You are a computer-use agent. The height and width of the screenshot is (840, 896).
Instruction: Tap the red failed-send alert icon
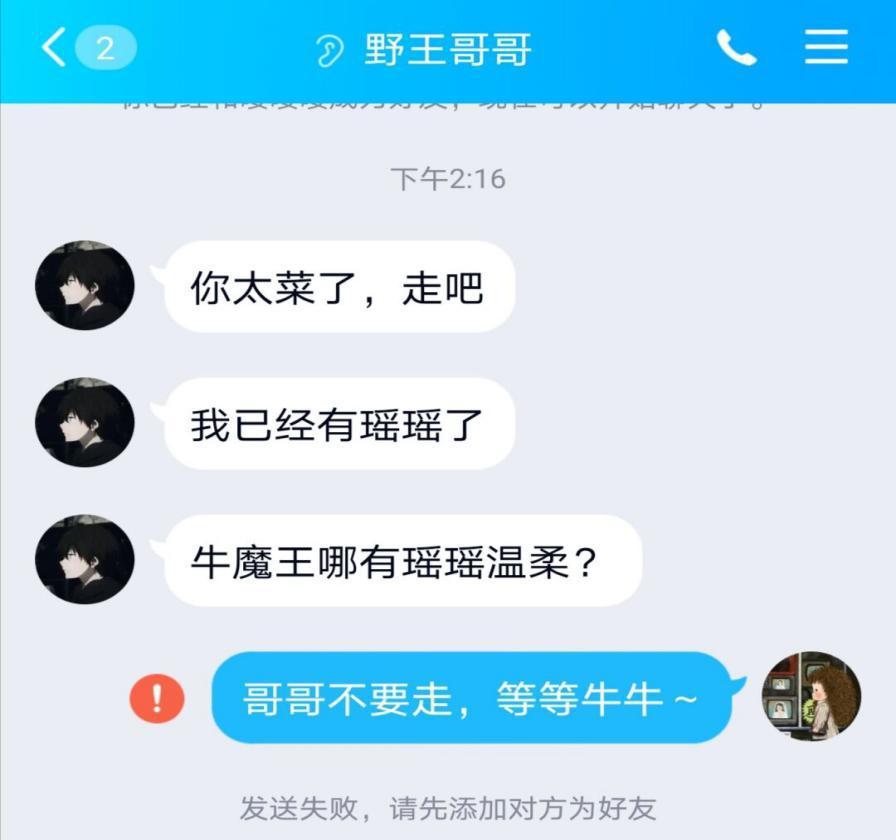pos(157,697)
